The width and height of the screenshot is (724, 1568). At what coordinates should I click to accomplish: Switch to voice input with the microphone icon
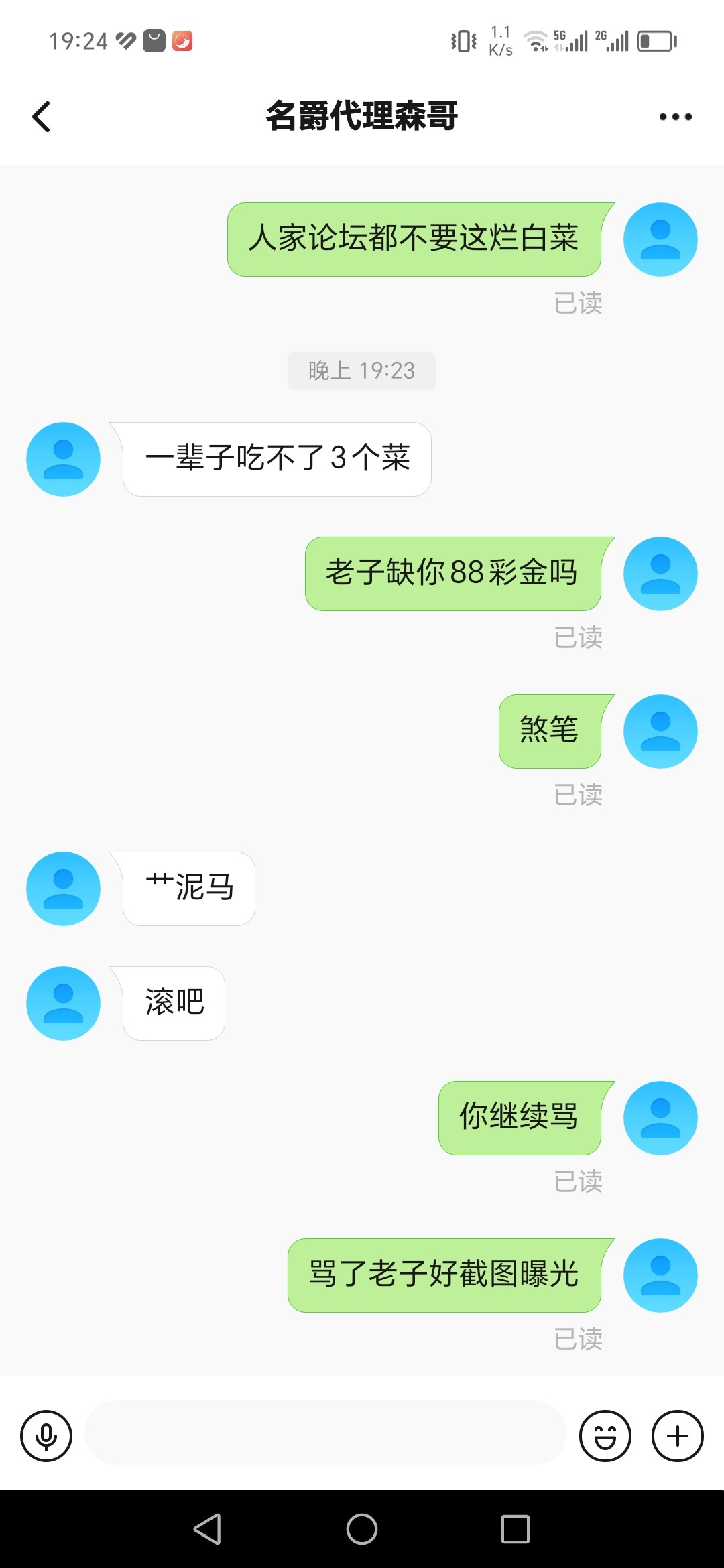tap(46, 1435)
